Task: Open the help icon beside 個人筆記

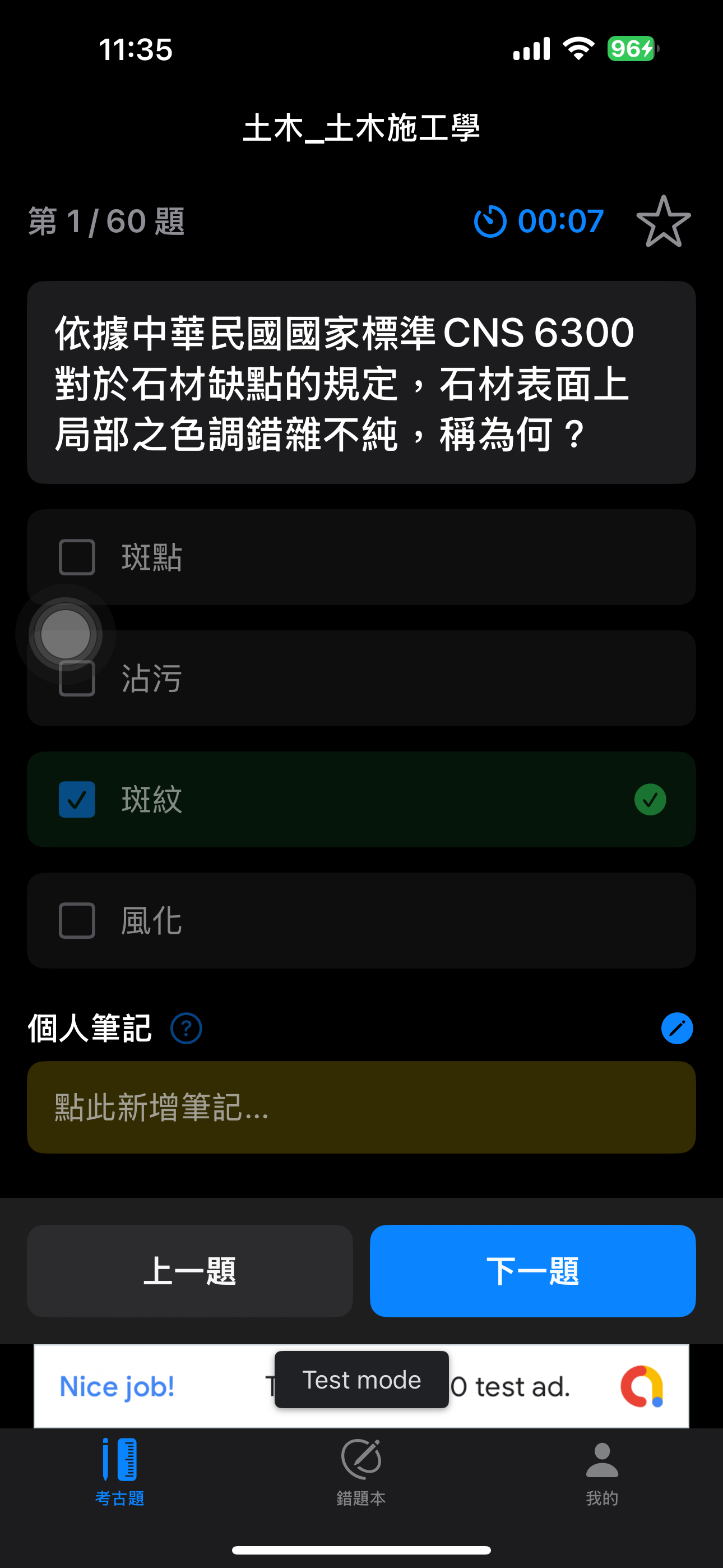Action: (186, 1028)
